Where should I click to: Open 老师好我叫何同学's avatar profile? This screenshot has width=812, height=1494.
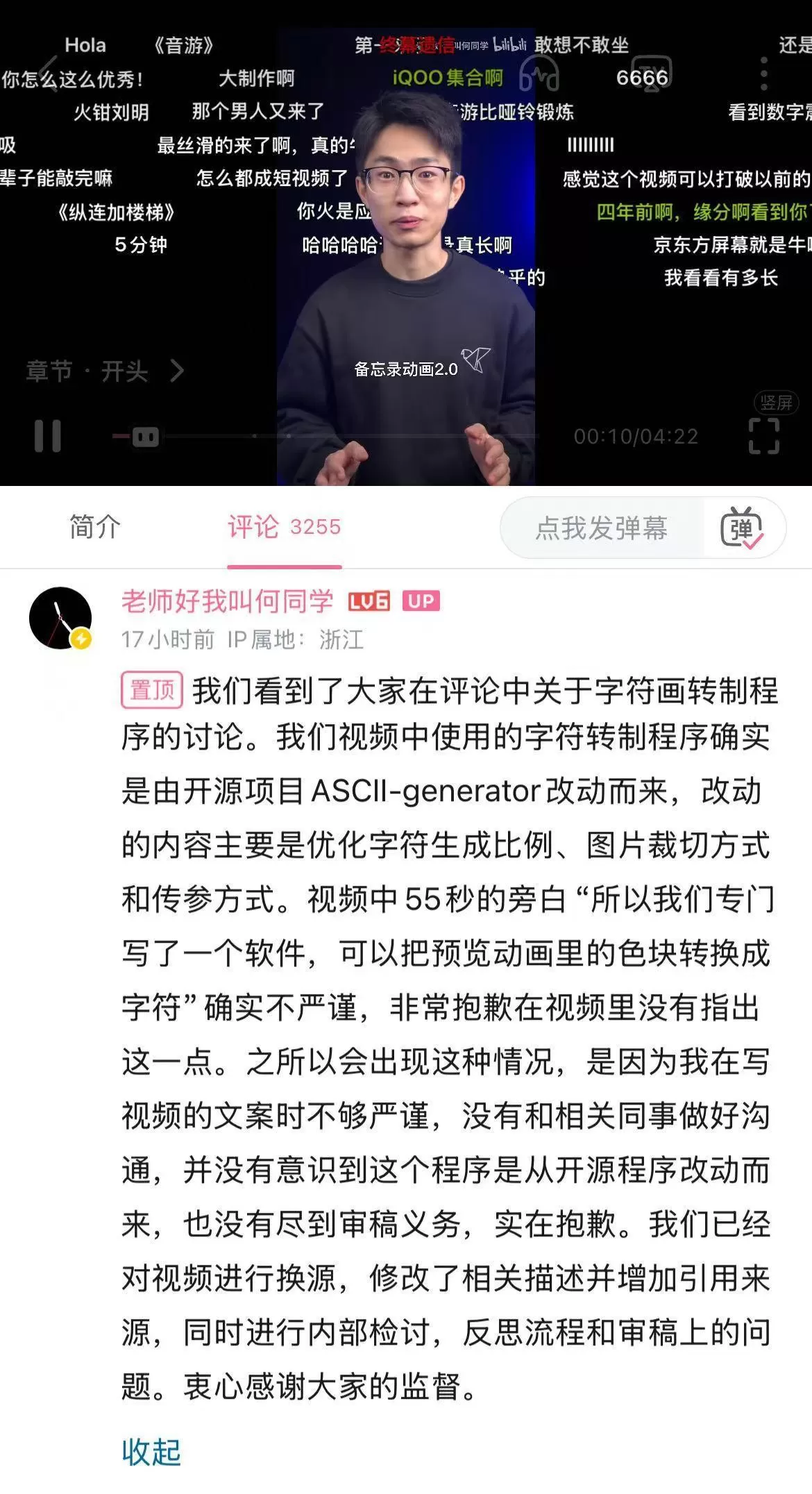(60, 618)
